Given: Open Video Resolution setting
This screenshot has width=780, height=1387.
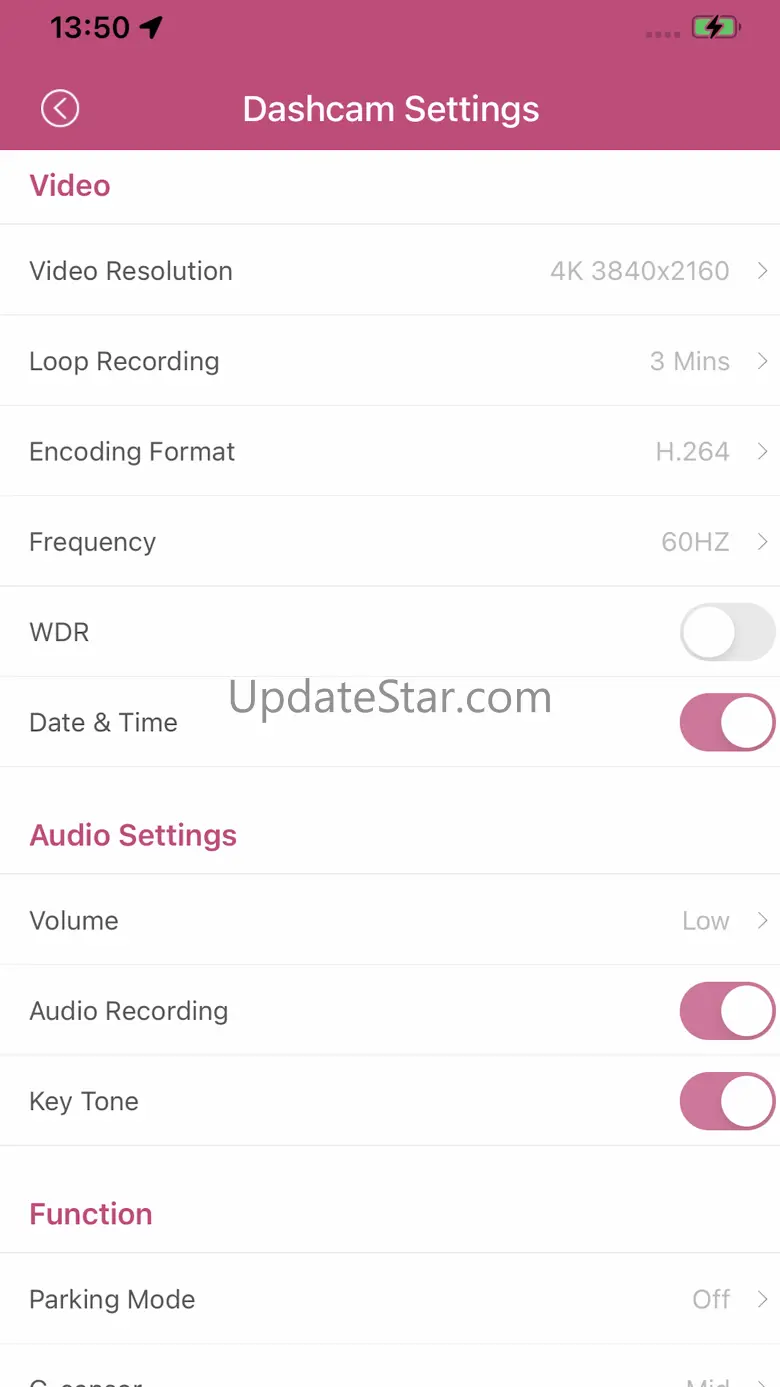Looking at the screenshot, I should (x=390, y=270).
